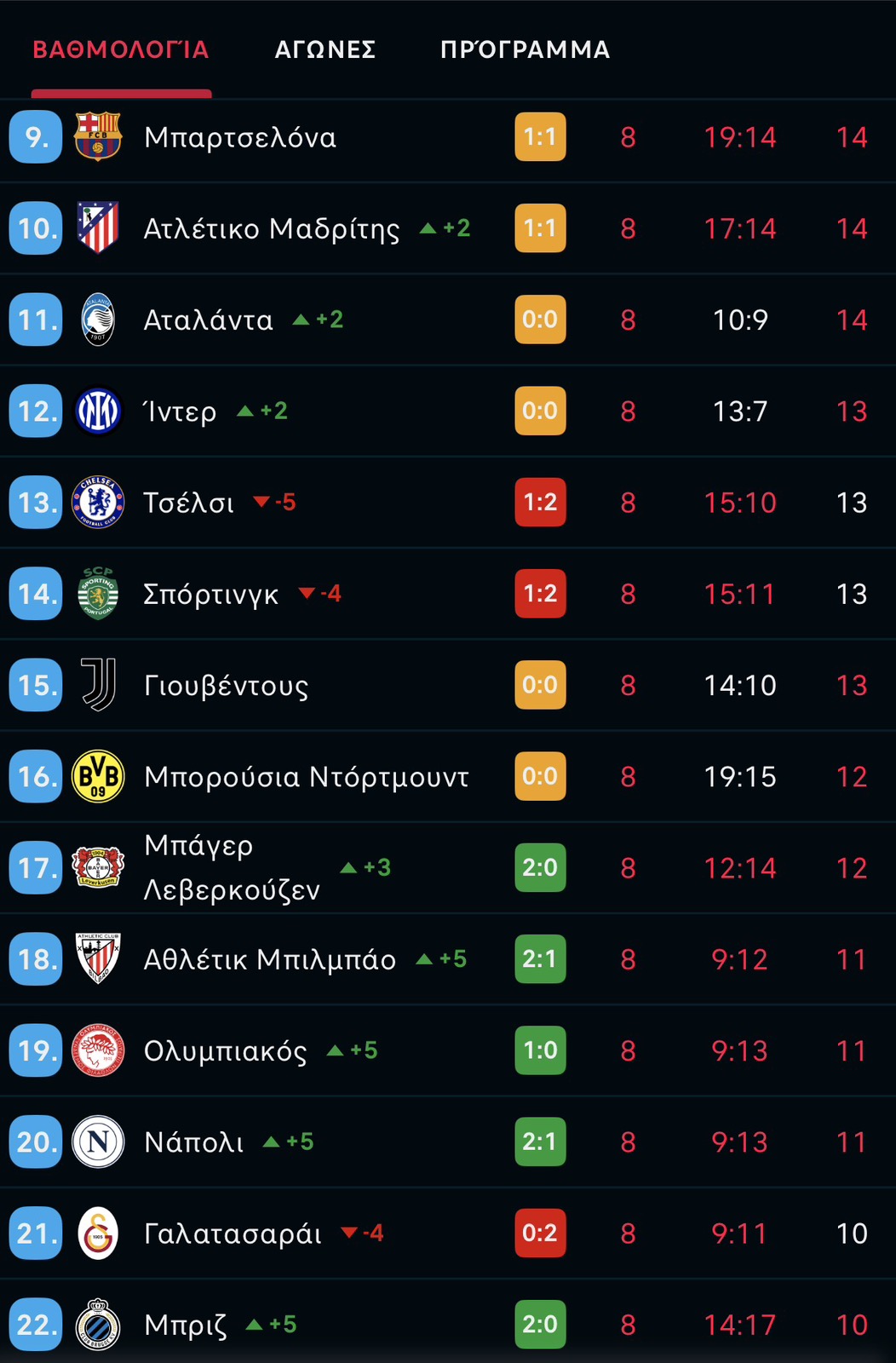Select the ΒΑΘΜΟΛΟΓΙΑ tab
Viewport: 896px width, 1363px height.
tap(121, 49)
